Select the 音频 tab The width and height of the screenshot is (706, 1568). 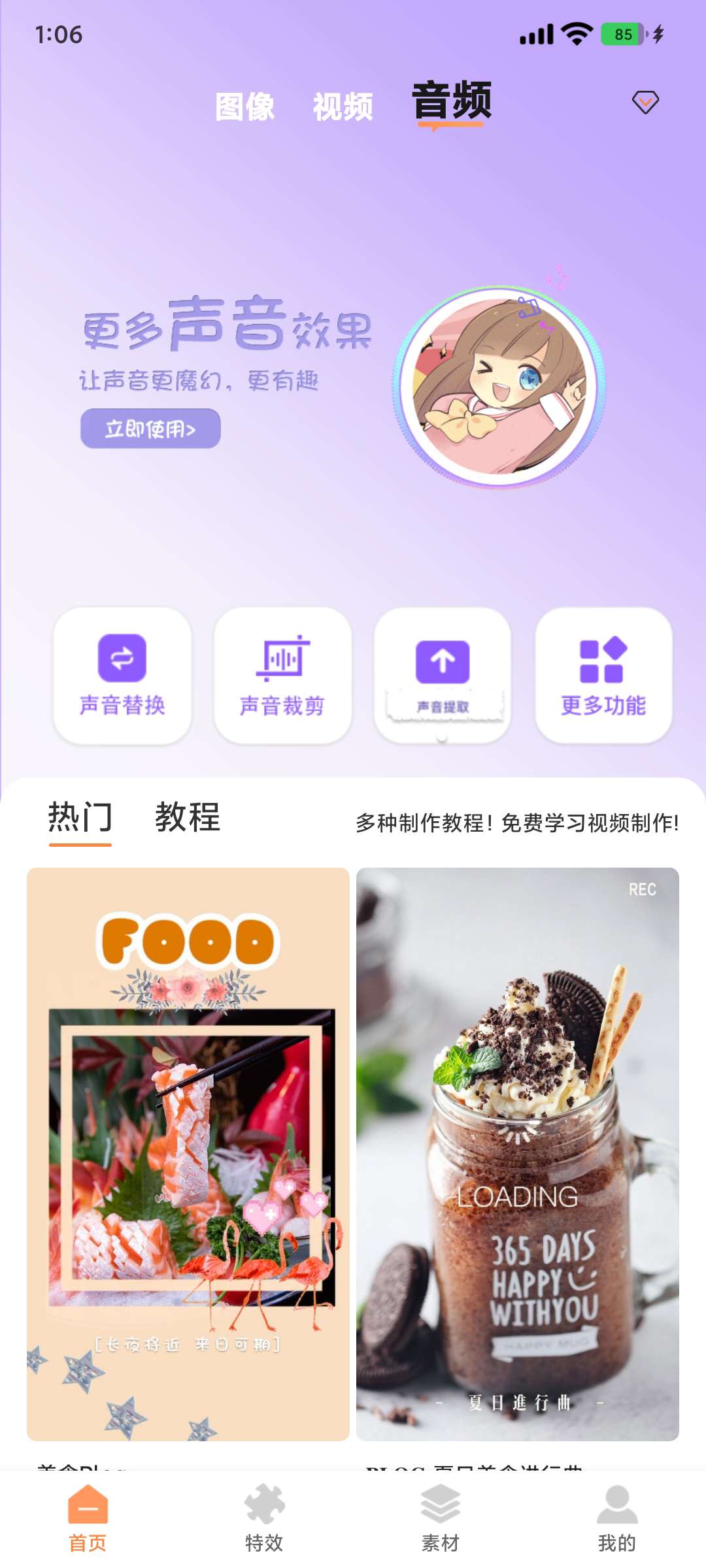[x=452, y=103]
